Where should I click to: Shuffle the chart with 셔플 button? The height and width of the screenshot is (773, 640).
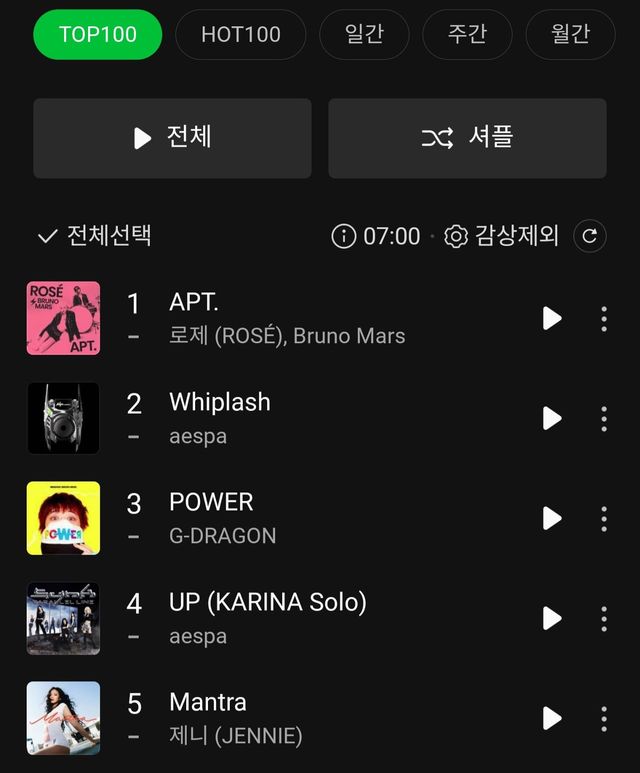[x=467, y=138]
